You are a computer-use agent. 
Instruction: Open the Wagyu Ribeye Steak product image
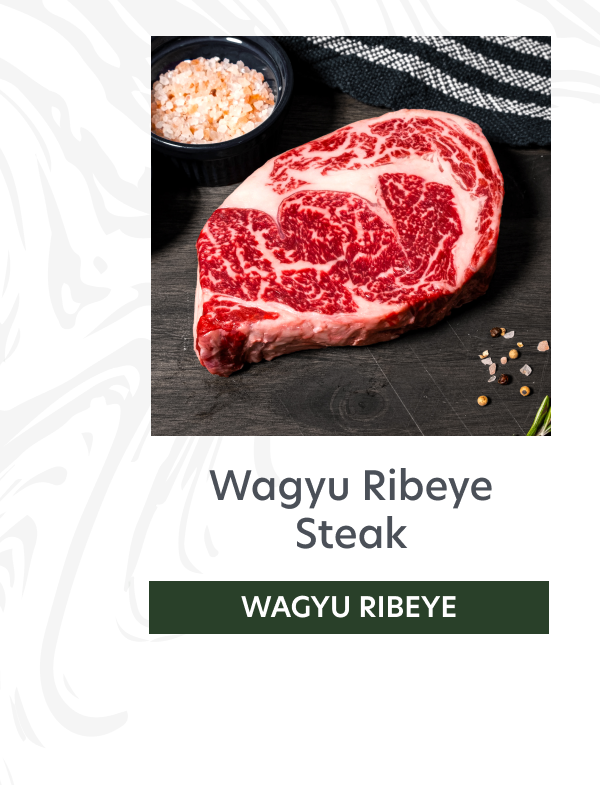[x=350, y=236]
